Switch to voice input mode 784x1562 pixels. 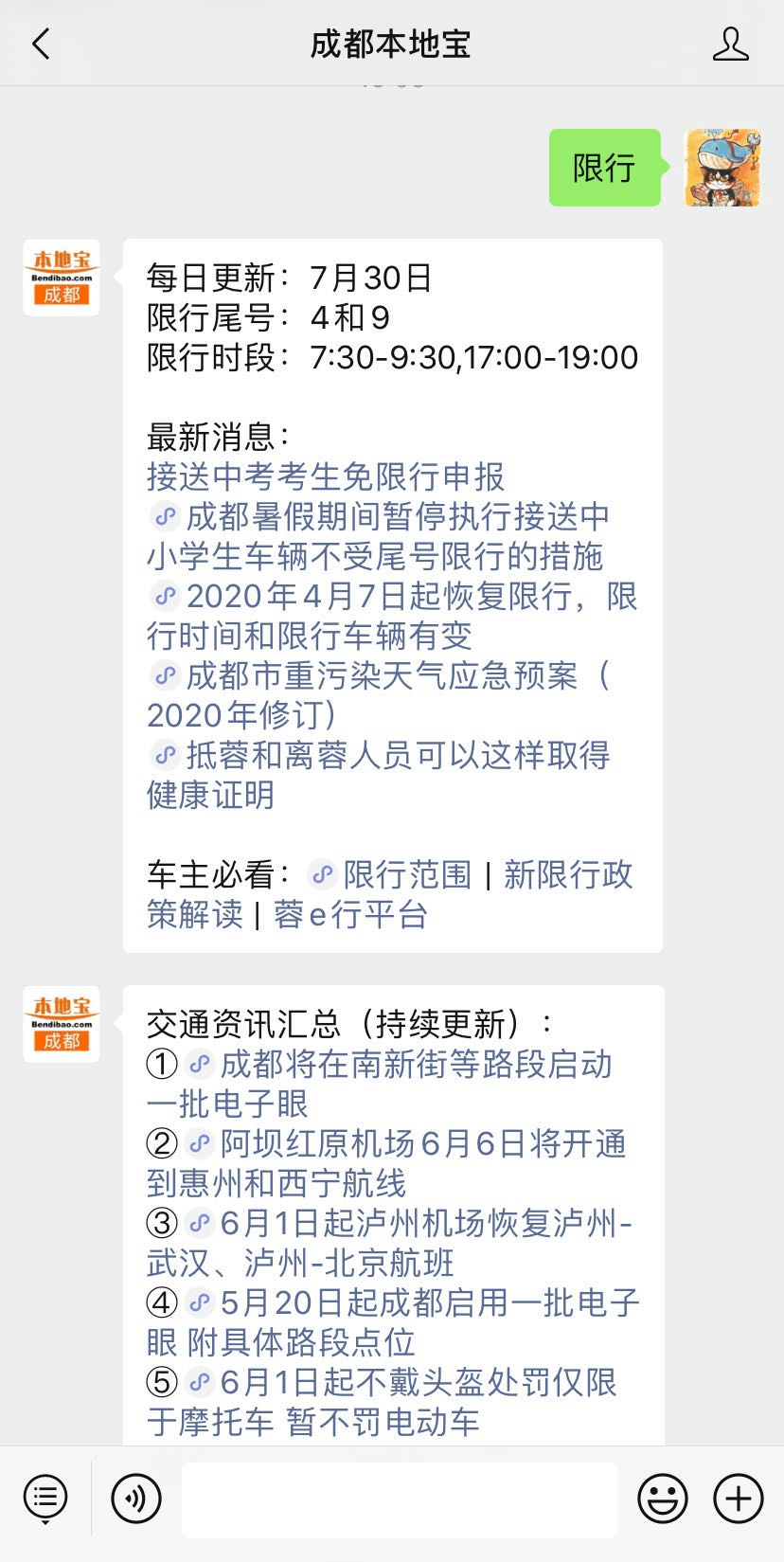click(x=136, y=1499)
